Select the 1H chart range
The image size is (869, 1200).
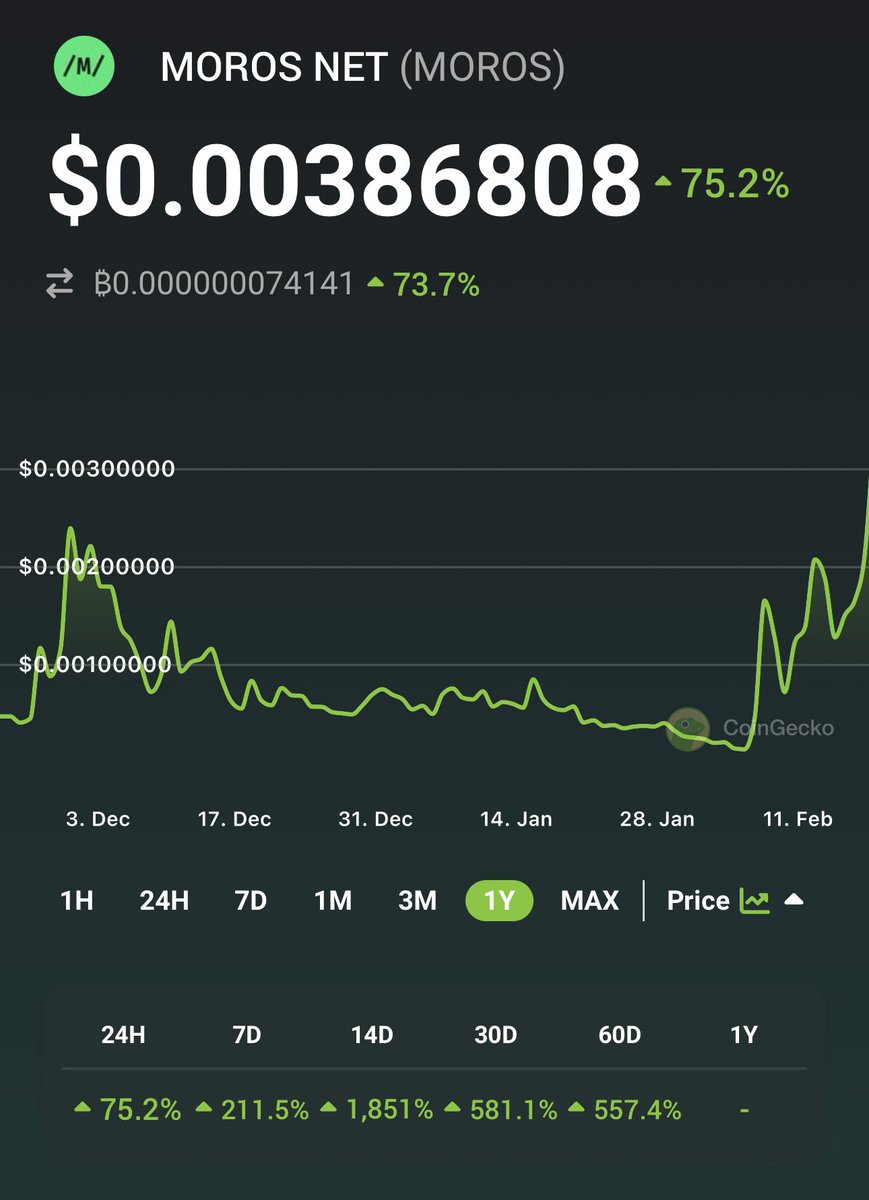77,900
